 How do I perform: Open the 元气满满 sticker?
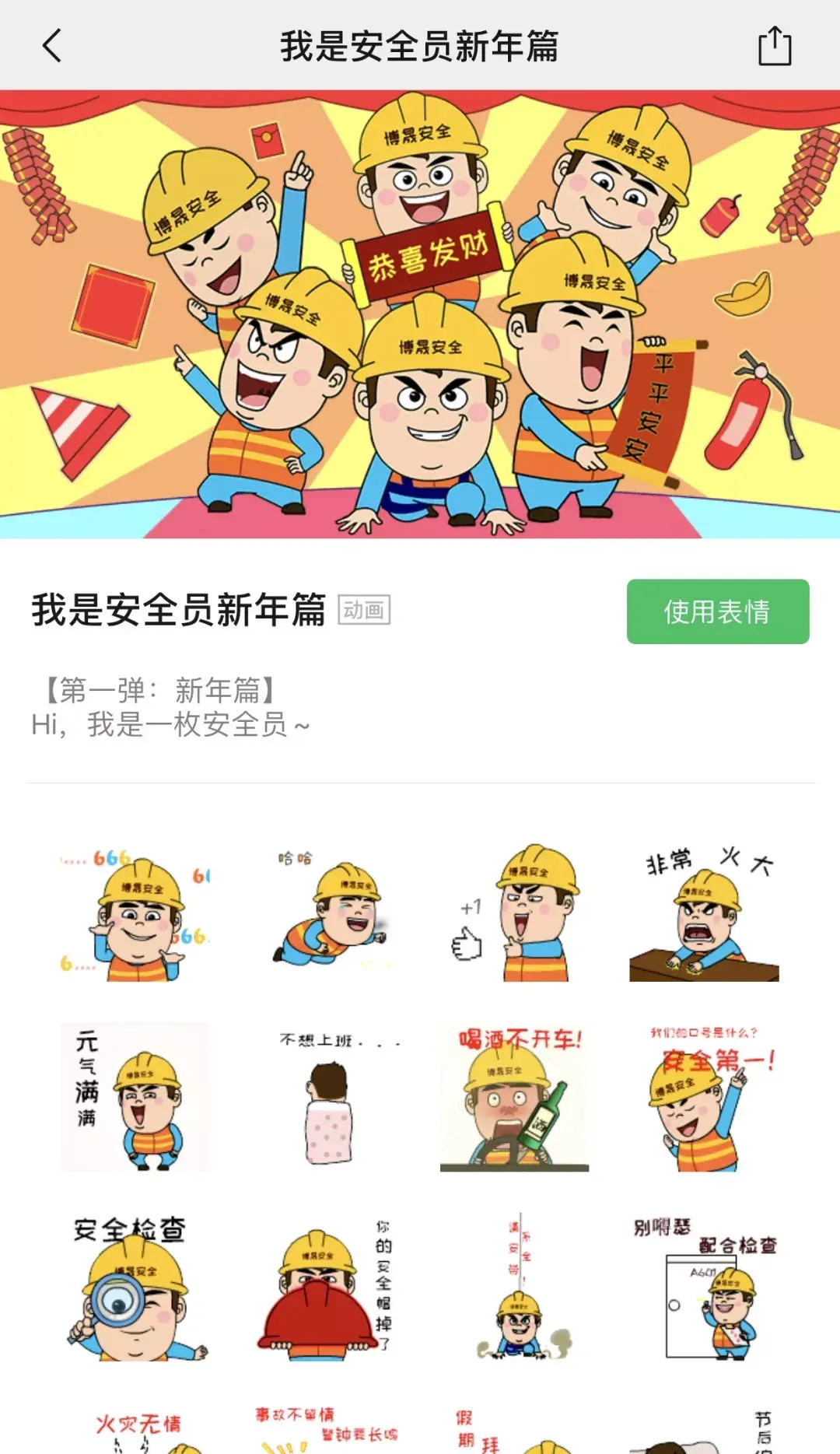point(135,1097)
